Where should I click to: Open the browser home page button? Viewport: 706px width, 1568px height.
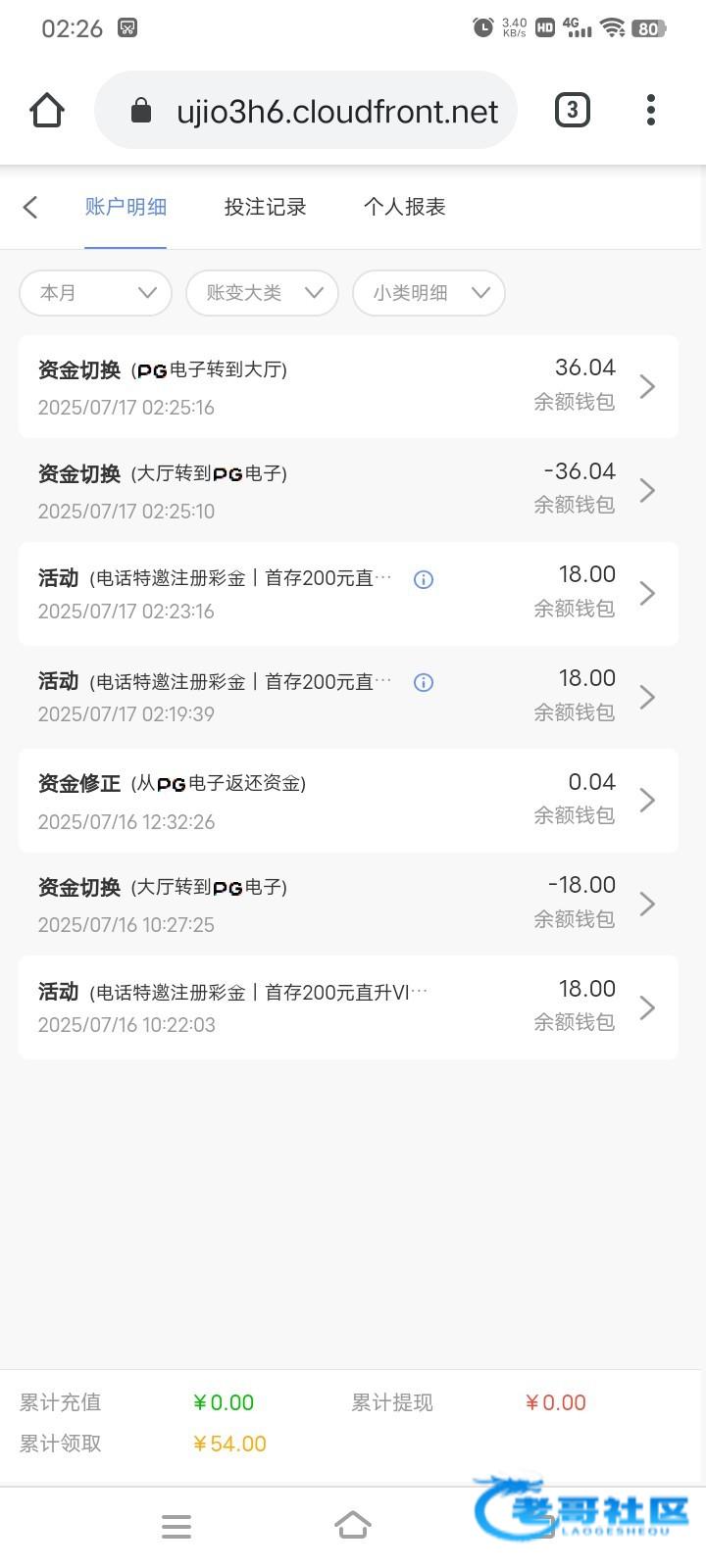tap(47, 110)
